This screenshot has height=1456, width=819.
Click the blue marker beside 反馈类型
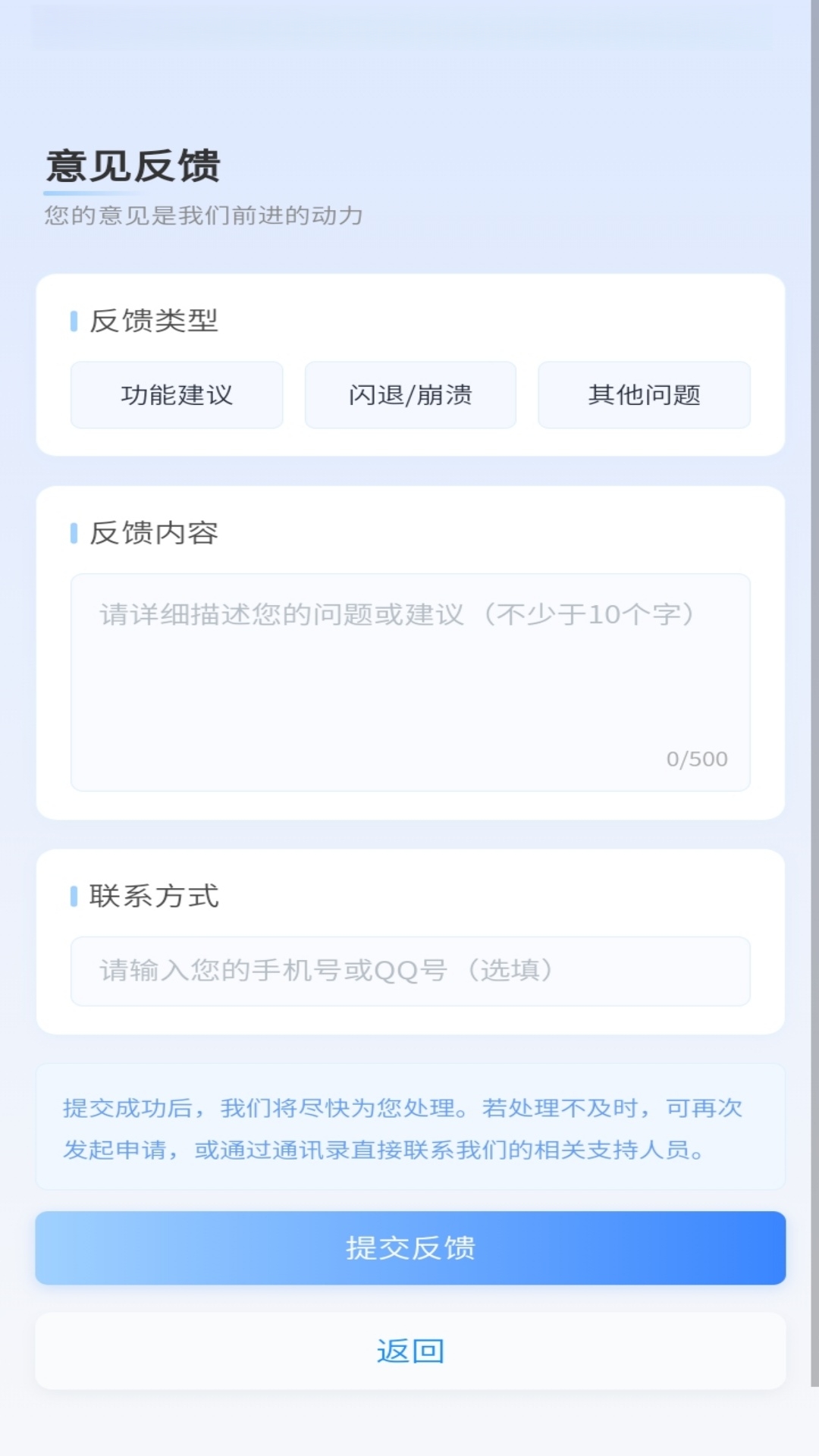tap(74, 322)
